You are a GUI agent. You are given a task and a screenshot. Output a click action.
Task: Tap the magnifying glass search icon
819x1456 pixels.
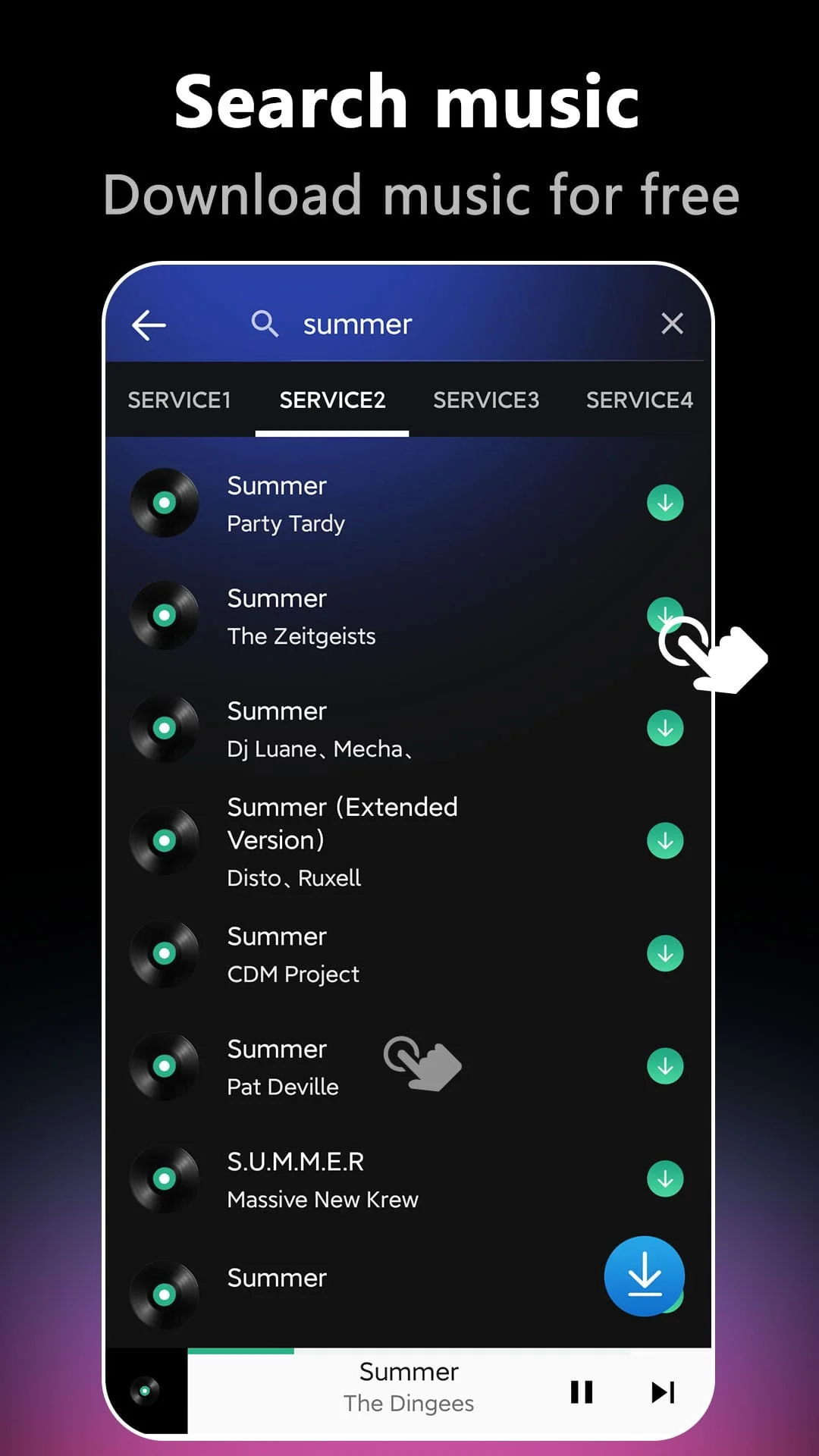[x=264, y=324]
